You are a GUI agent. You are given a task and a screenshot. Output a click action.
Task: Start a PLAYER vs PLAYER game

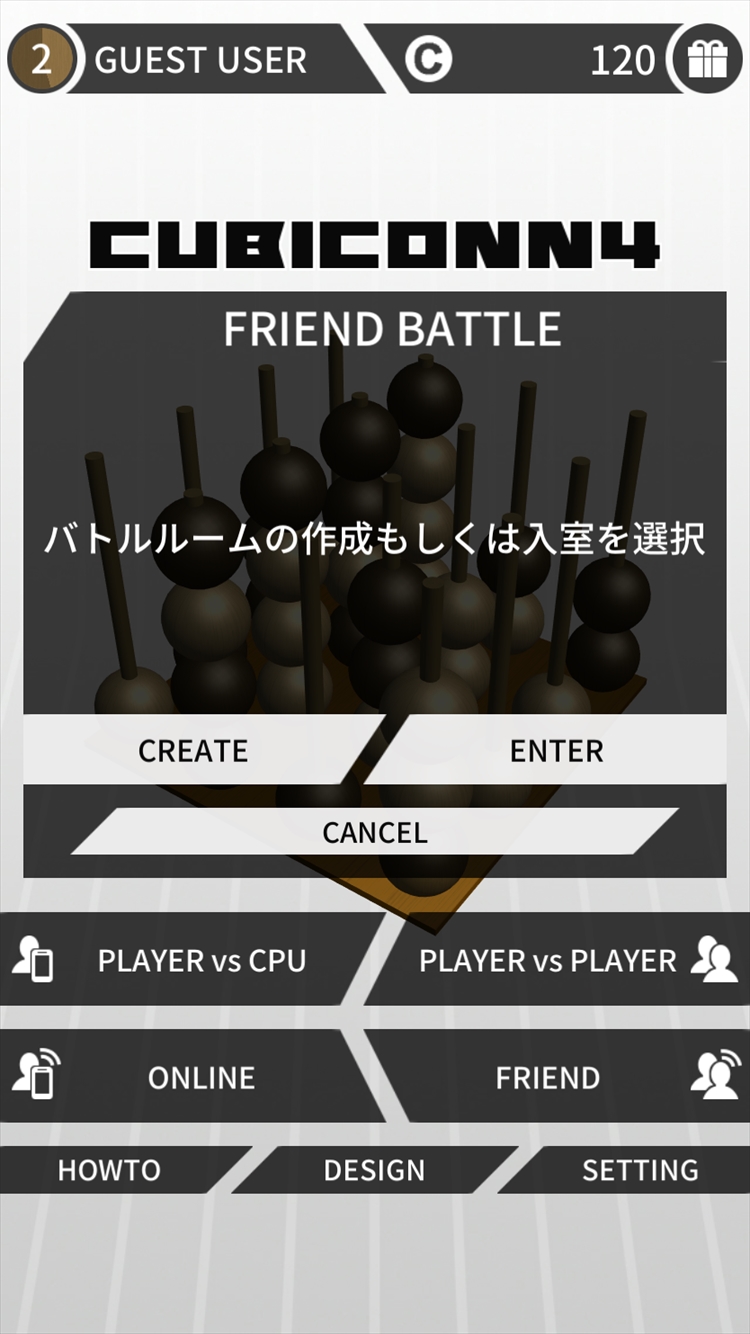(560, 961)
